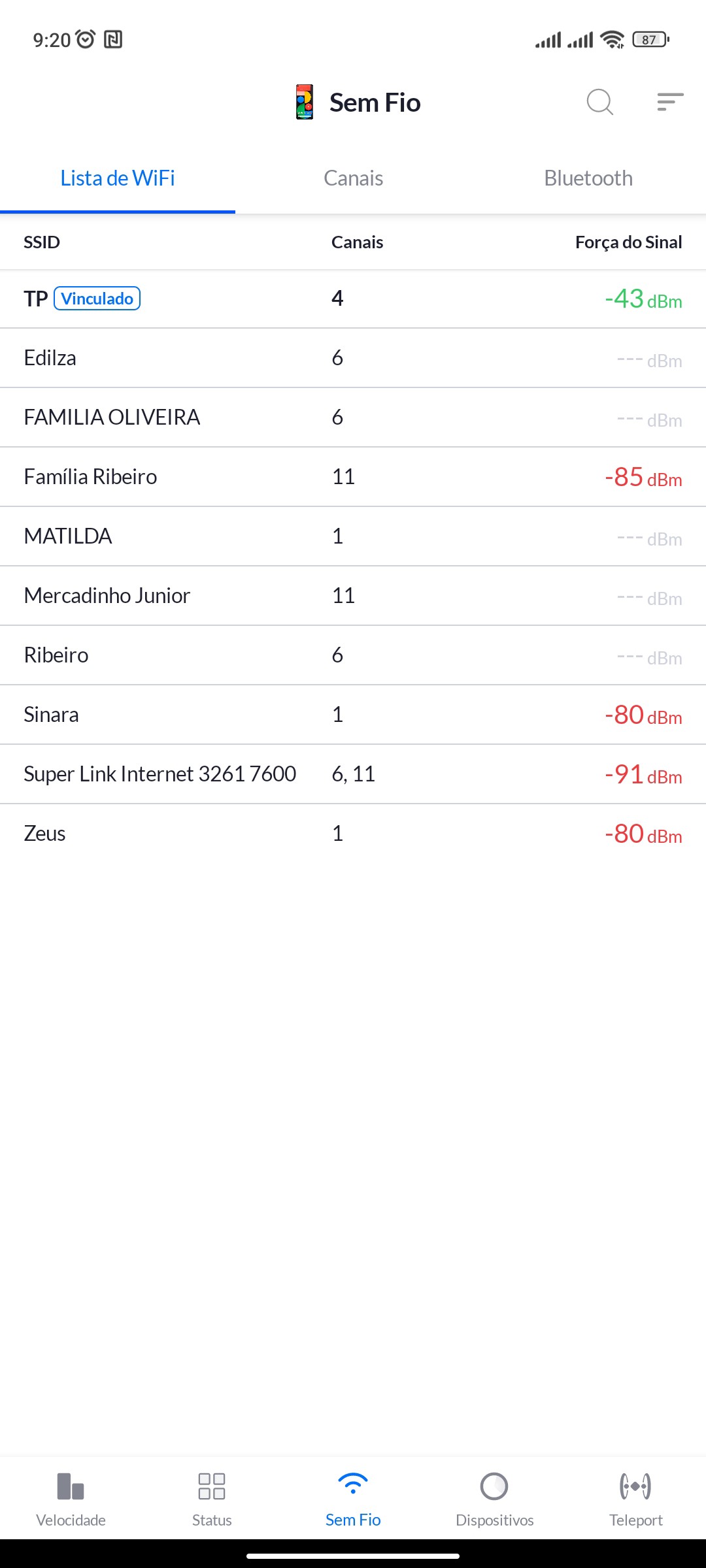Select the Lista de WiFi tab

[x=118, y=178]
